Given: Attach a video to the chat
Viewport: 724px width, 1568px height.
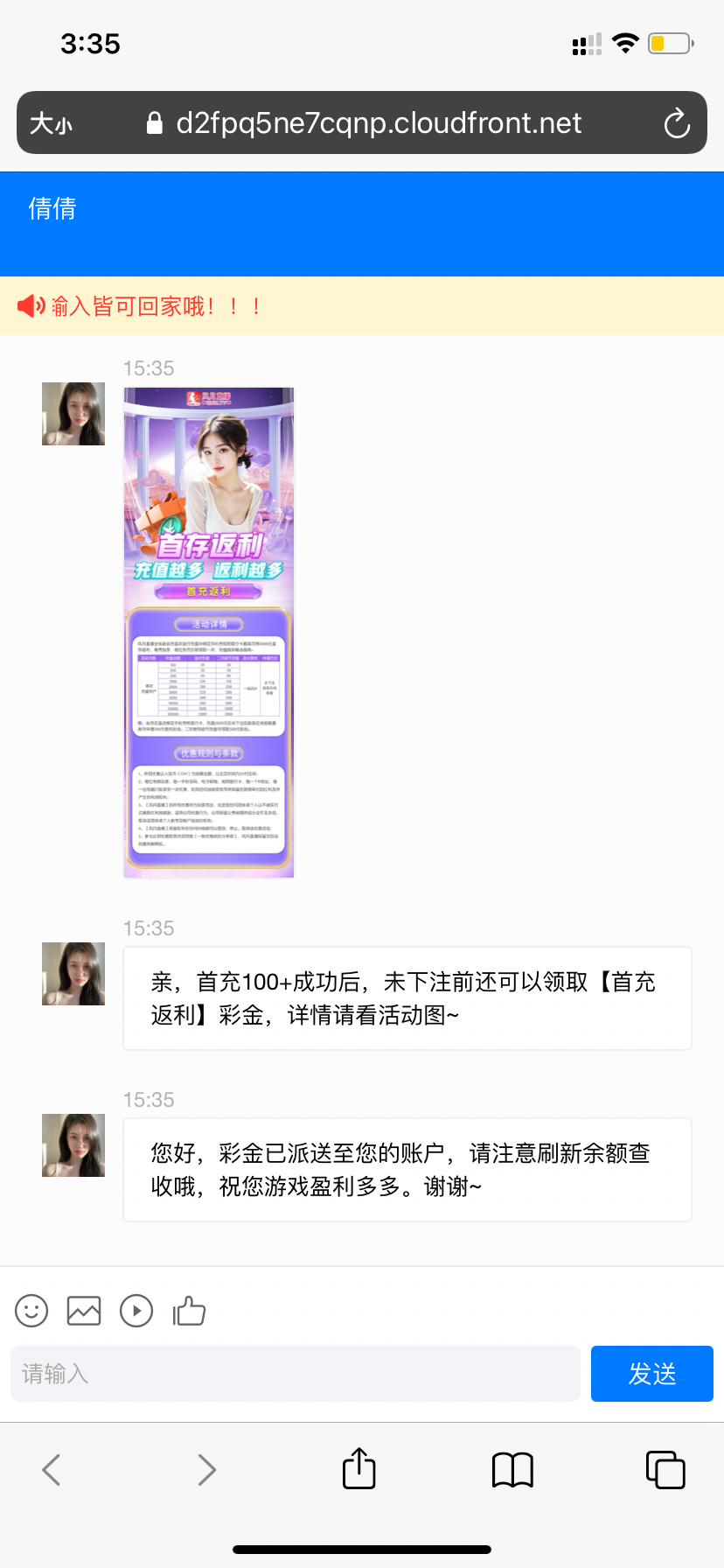Looking at the screenshot, I should (x=136, y=1311).
